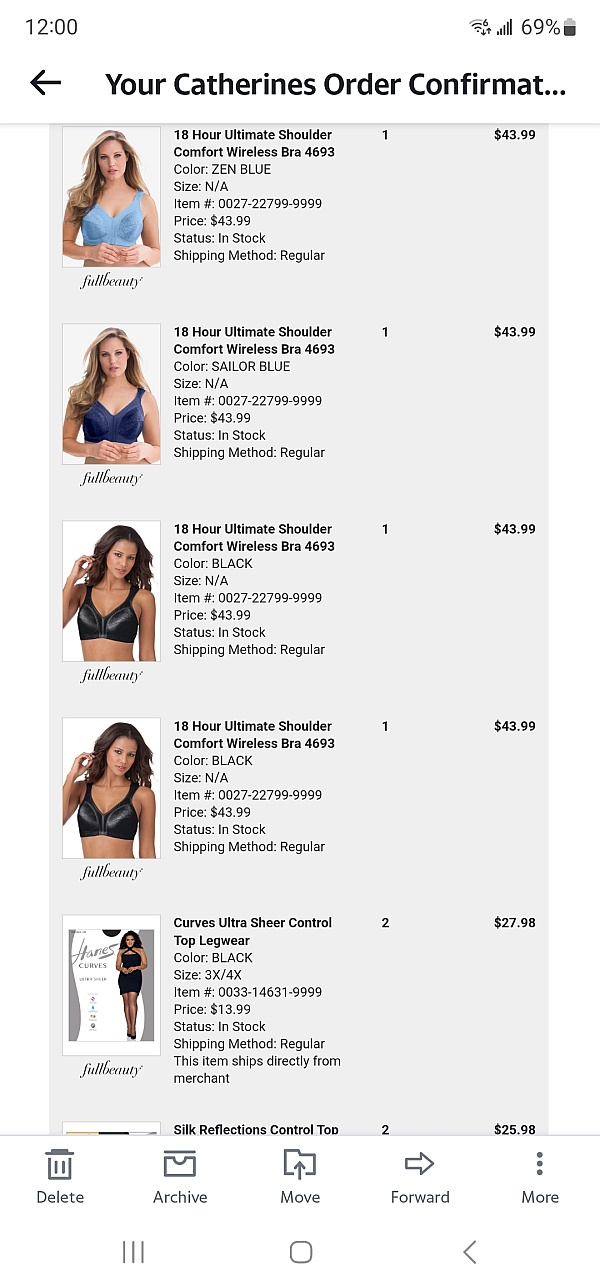Move email to another folder
This screenshot has height=1286, width=600.
(x=300, y=1176)
